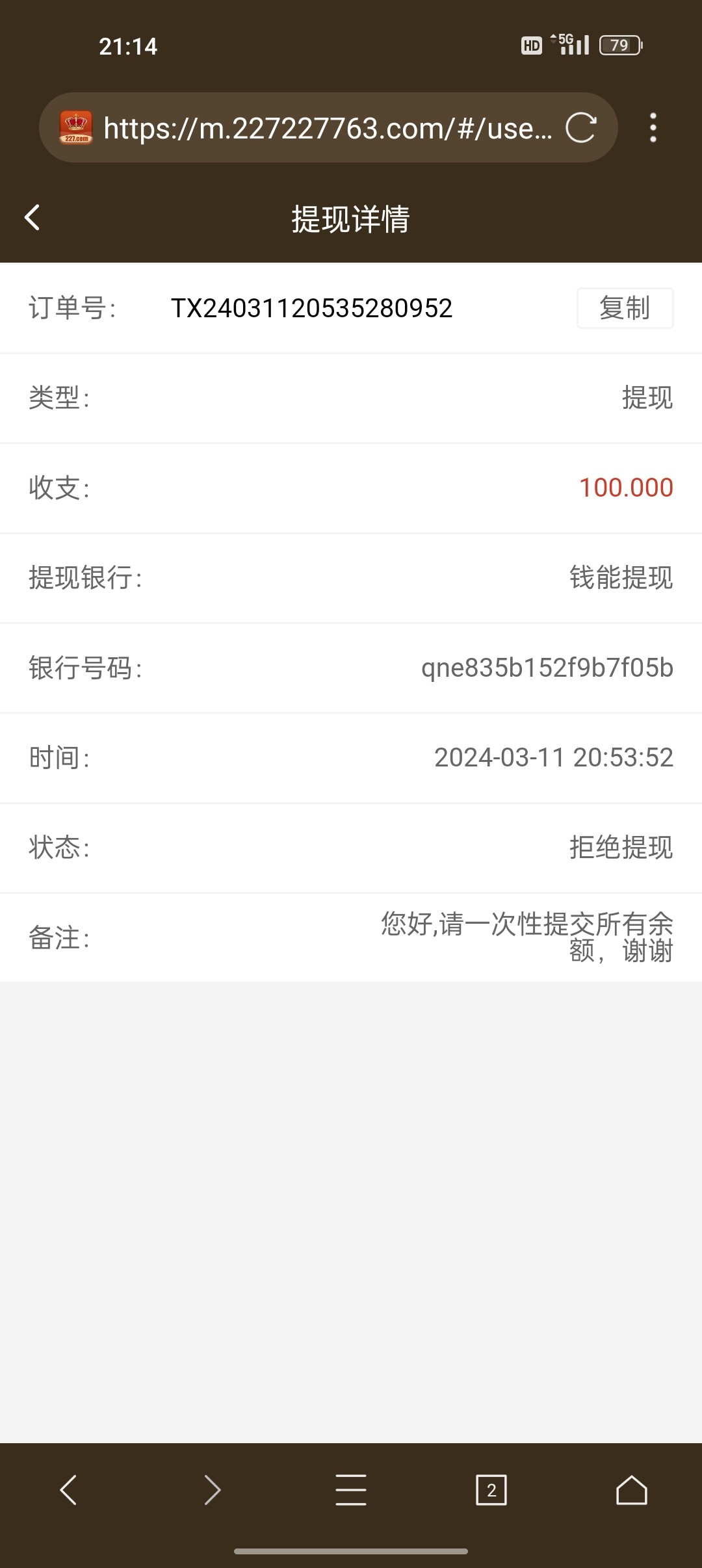Viewport: 702px width, 1568px height.
Task: Copy the order number with 复制
Action: pyautogui.click(x=625, y=308)
